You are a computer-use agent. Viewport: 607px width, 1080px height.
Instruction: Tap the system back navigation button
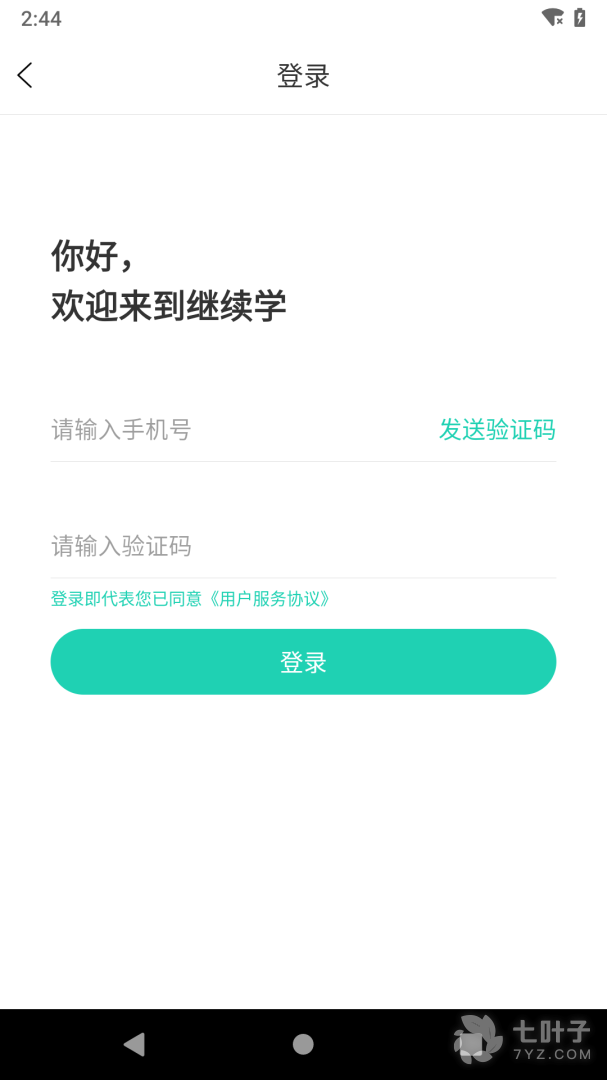pyautogui.click(x=134, y=1044)
